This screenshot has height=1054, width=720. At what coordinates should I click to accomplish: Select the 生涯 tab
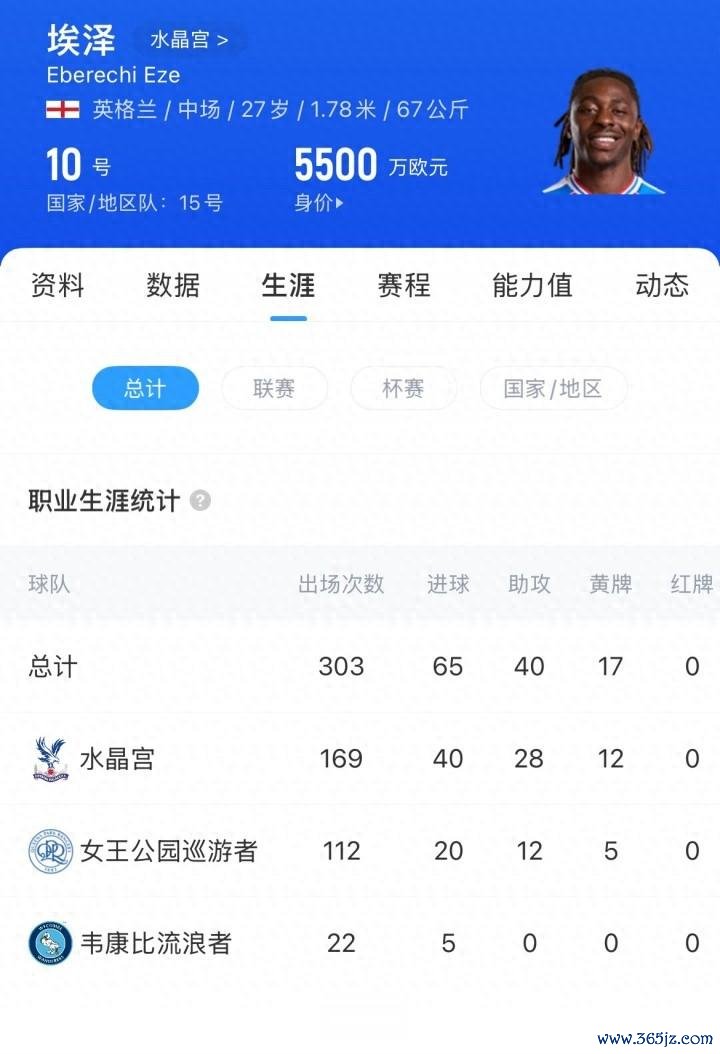(x=288, y=286)
